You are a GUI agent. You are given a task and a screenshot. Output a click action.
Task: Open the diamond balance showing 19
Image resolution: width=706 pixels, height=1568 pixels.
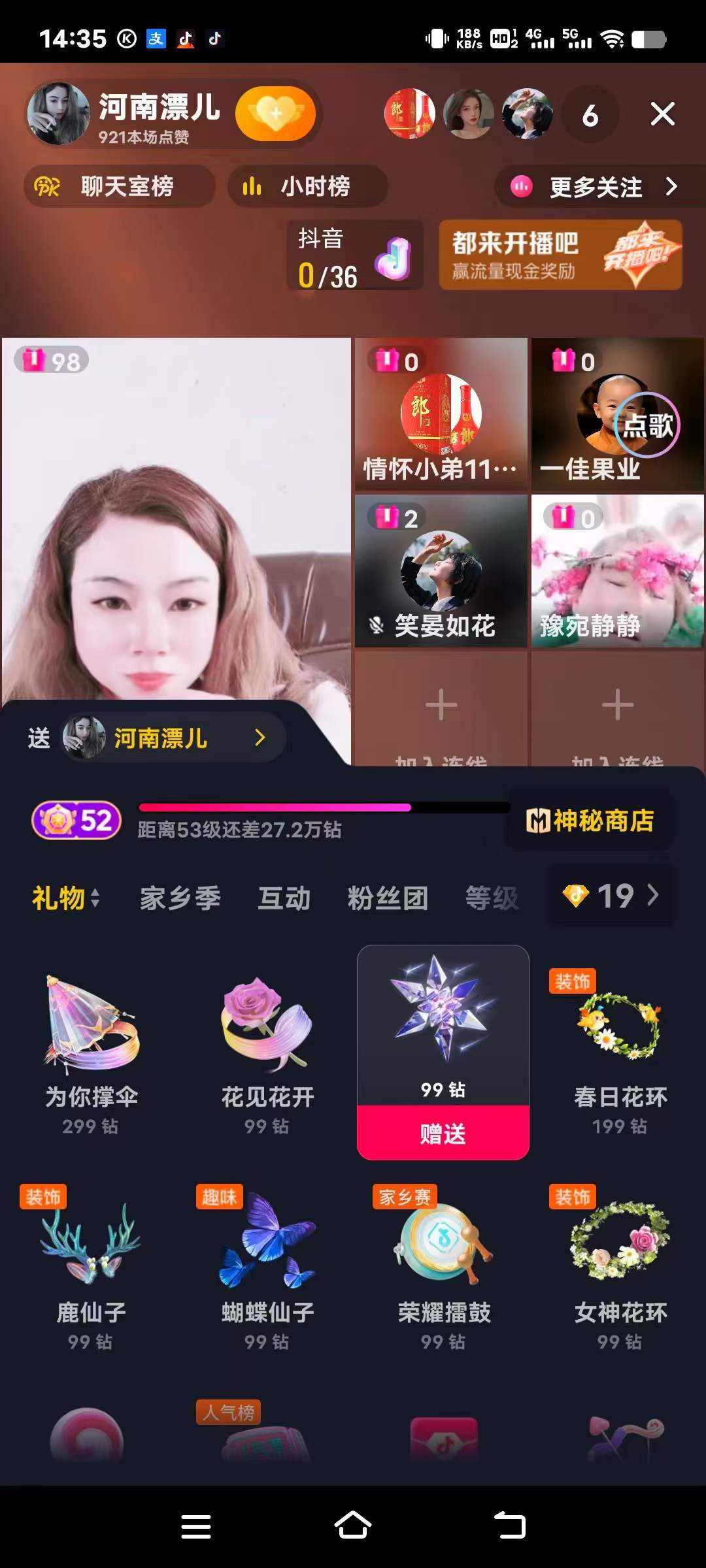[611, 896]
